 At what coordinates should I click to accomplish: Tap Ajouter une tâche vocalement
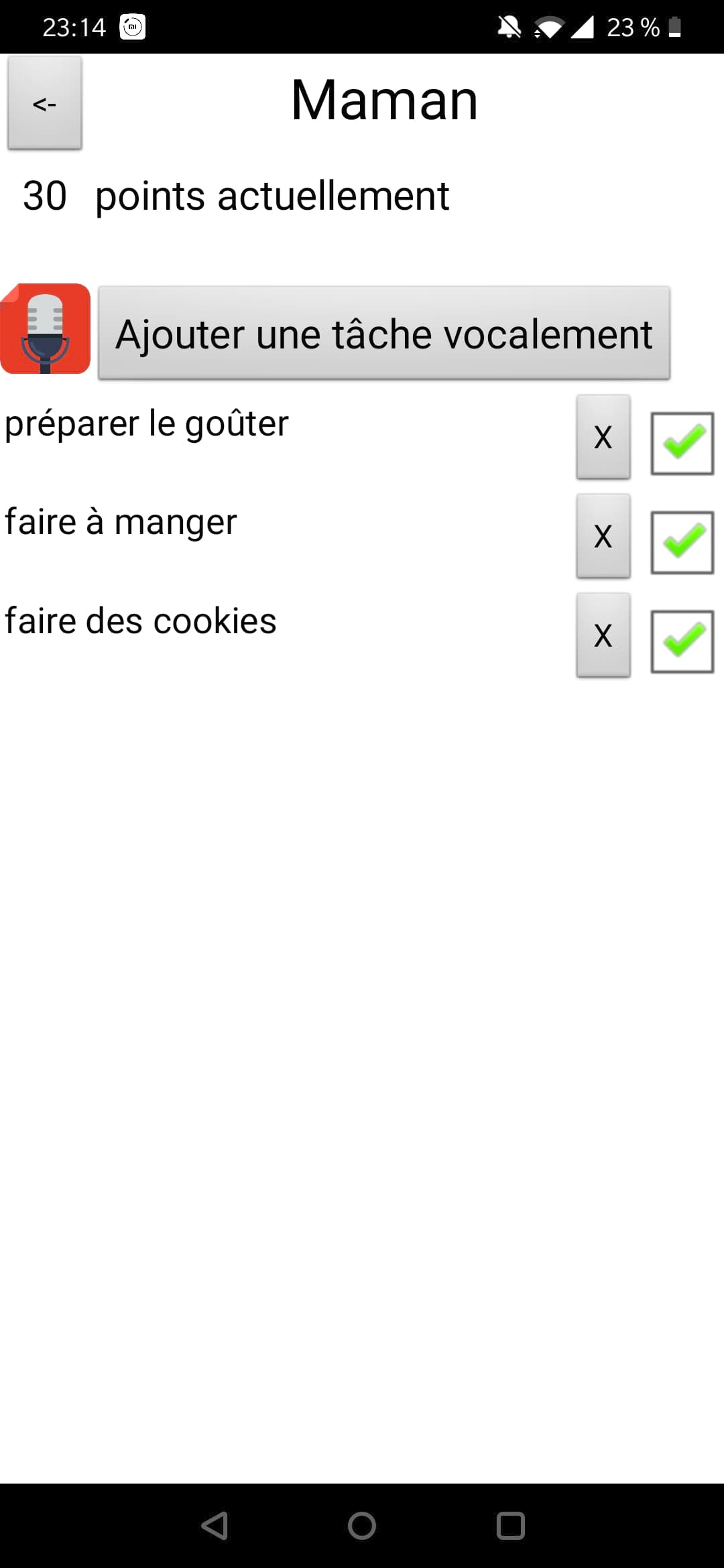pyautogui.click(x=384, y=333)
